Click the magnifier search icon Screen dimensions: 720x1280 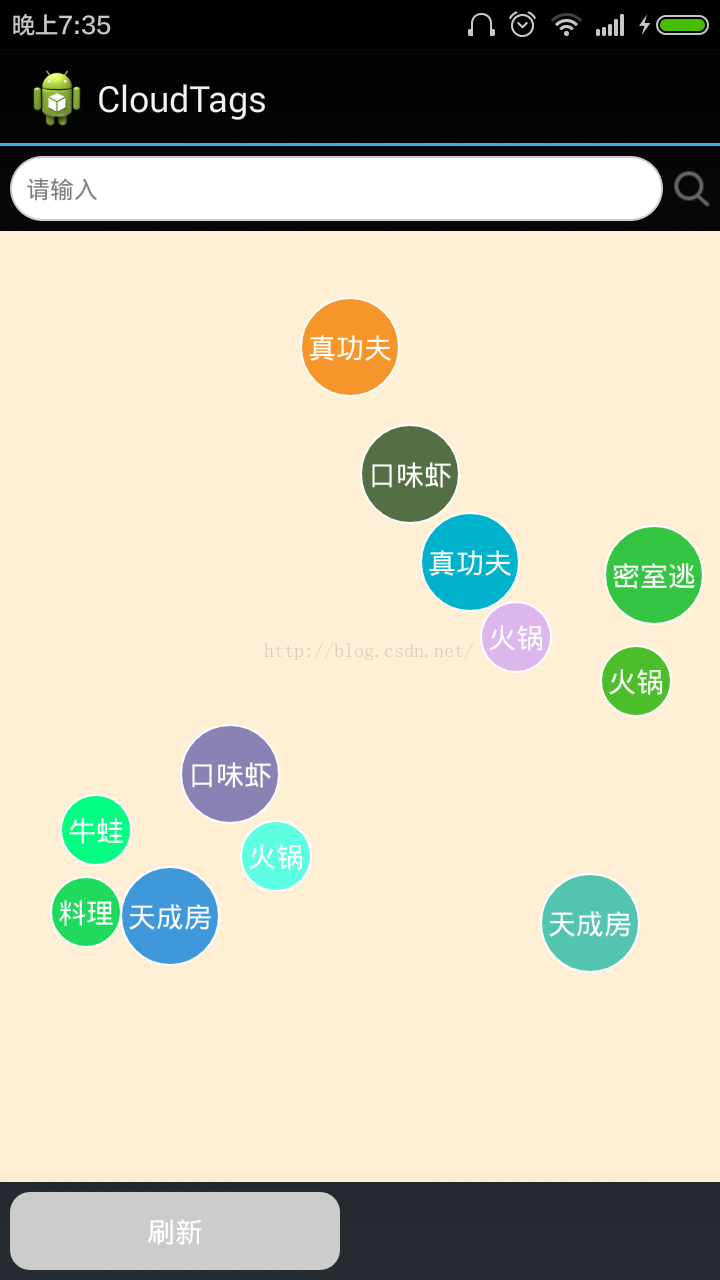pos(691,188)
